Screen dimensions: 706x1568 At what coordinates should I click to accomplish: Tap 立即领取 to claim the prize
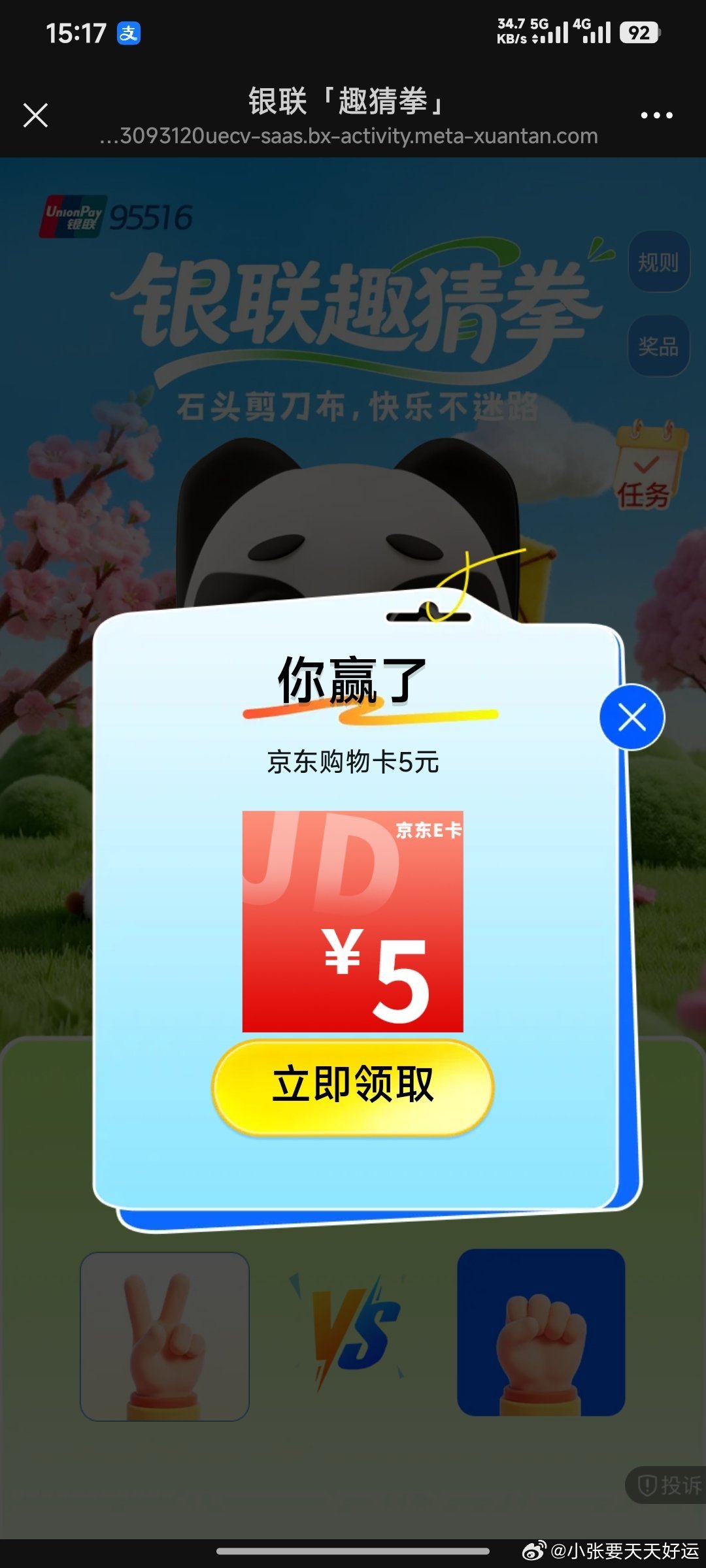point(352,1085)
